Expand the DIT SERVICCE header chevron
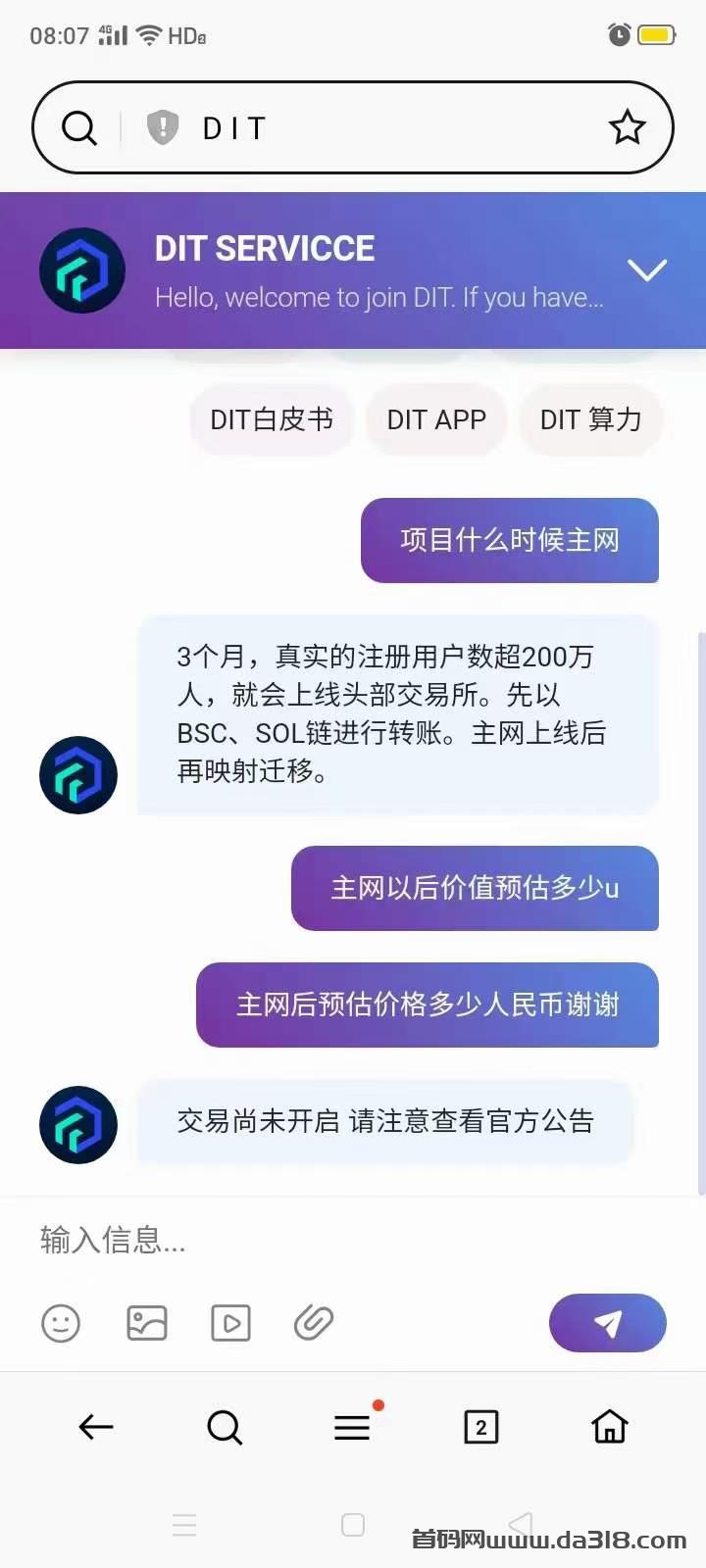The height and width of the screenshot is (1568, 706). point(647,269)
